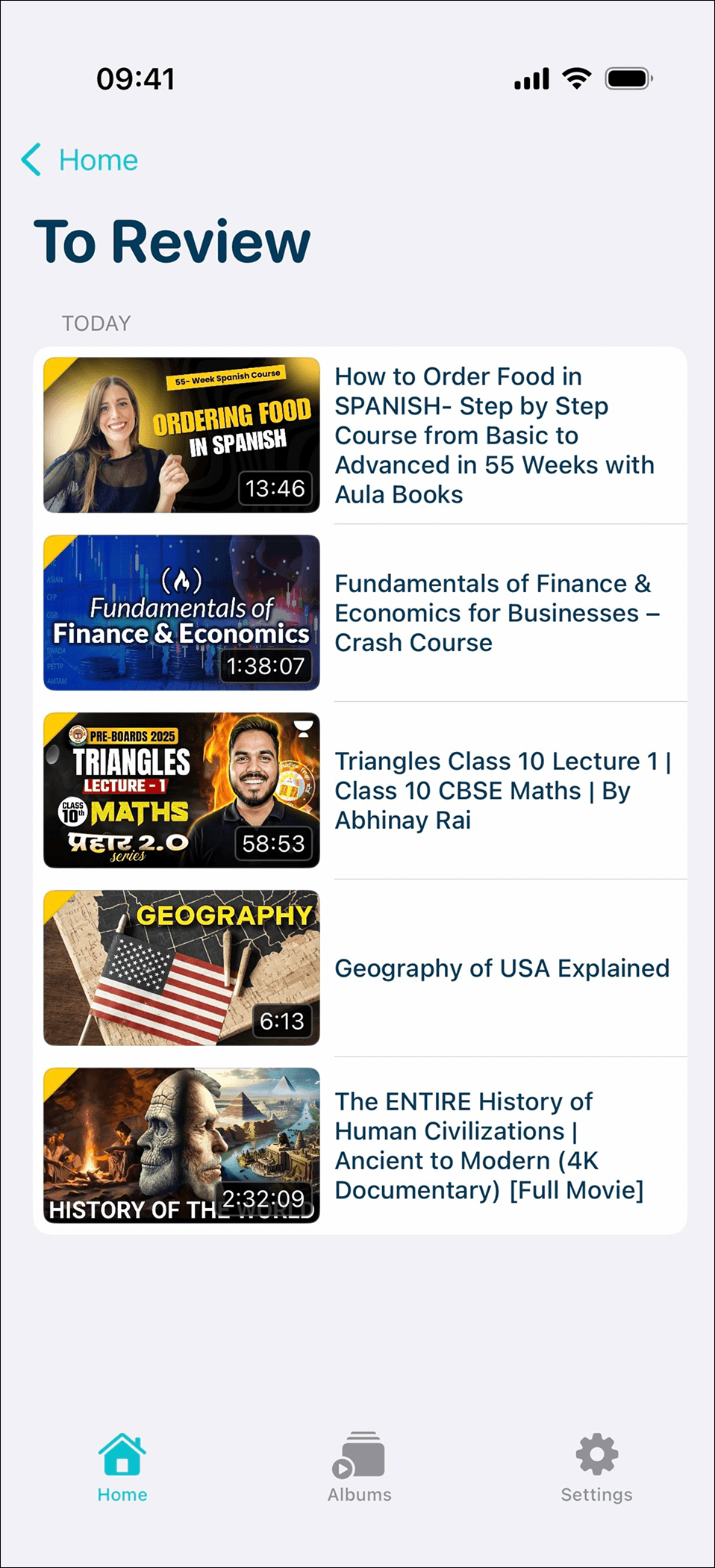Open ENTIRE History of Human Civilizations documentary
Screen dimensions: 715x1568
[x=358, y=1145]
